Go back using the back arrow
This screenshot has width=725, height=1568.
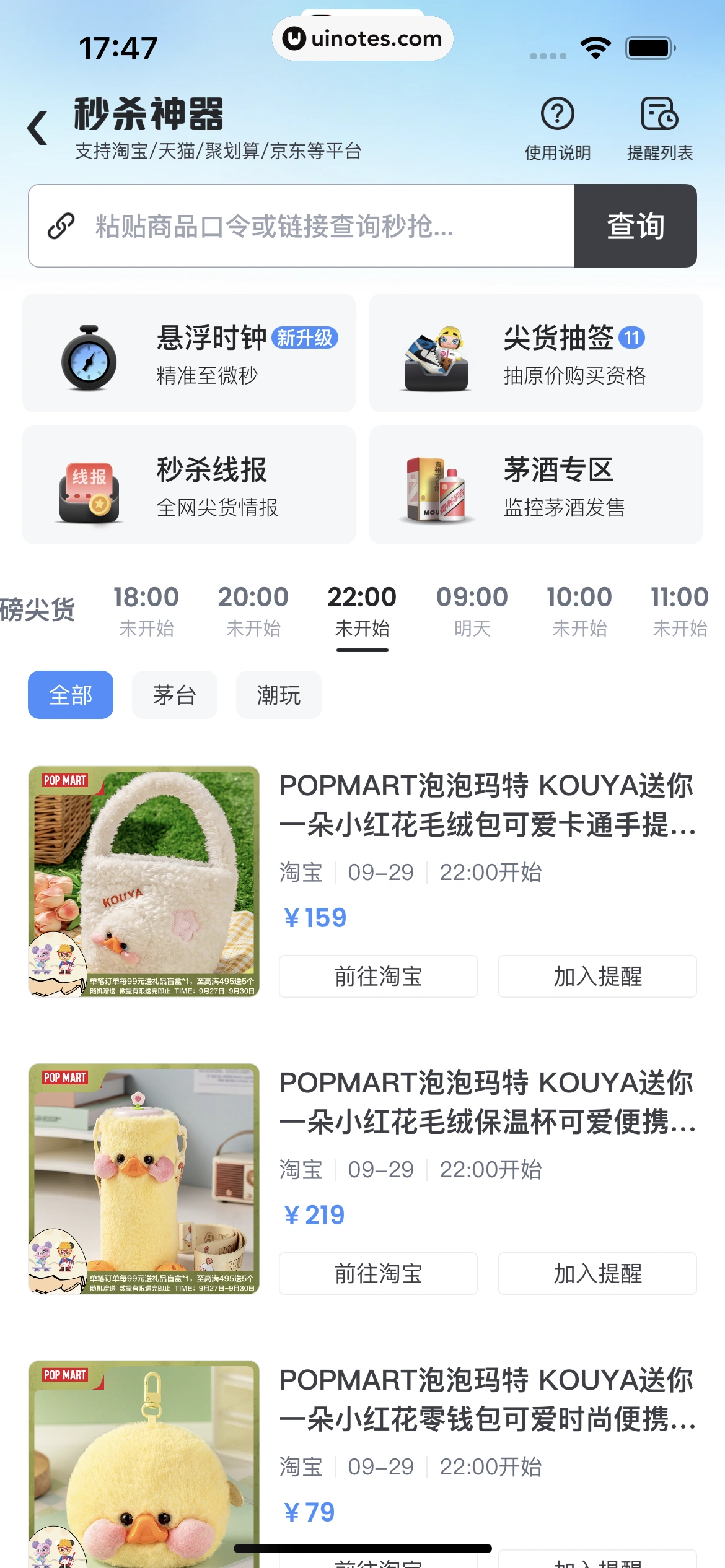[x=38, y=128]
